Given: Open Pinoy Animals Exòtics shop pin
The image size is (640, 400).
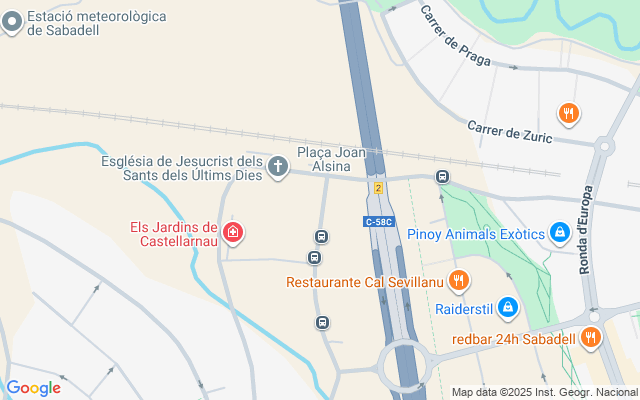Looking at the screenshot, I should coord(560,234).
